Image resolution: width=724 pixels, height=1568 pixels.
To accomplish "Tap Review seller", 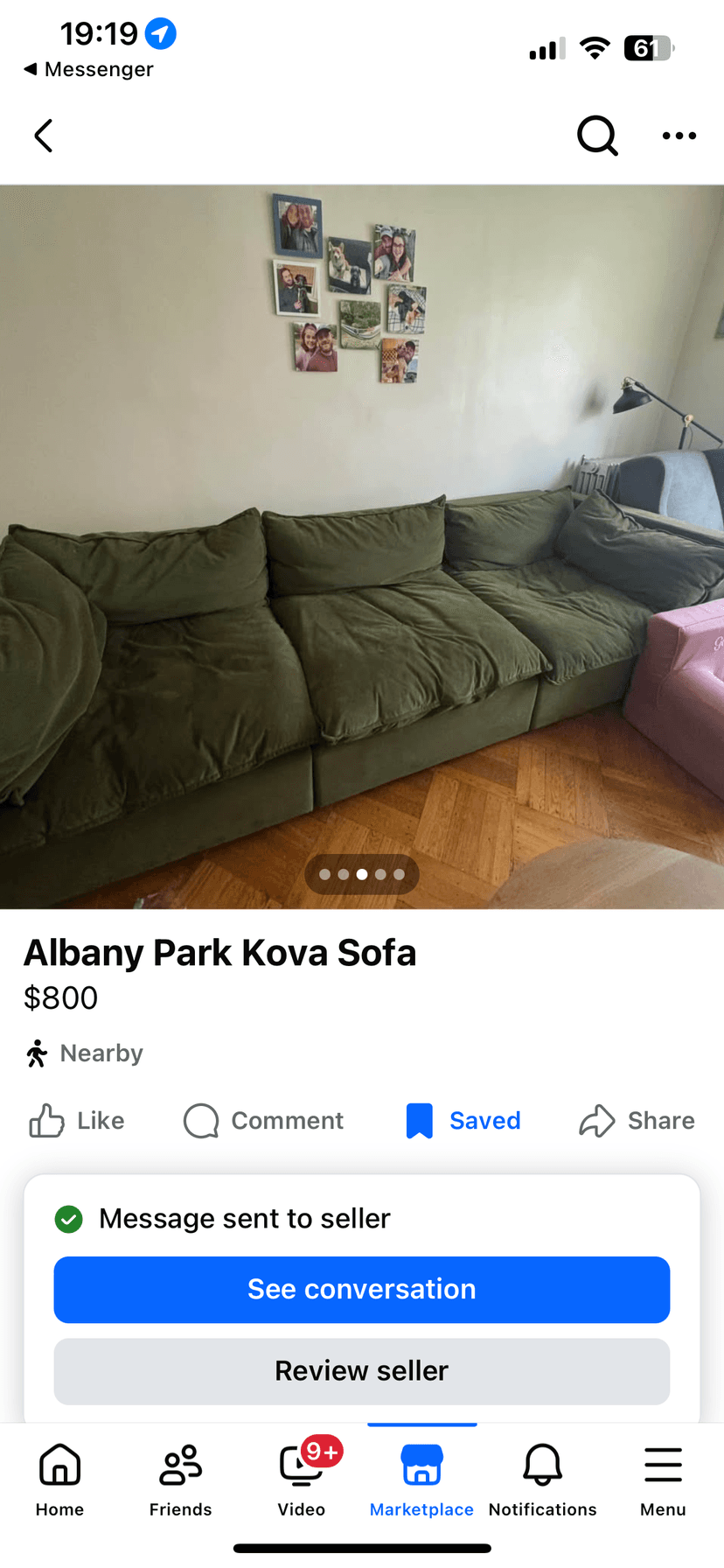I will click(362, 1371).
